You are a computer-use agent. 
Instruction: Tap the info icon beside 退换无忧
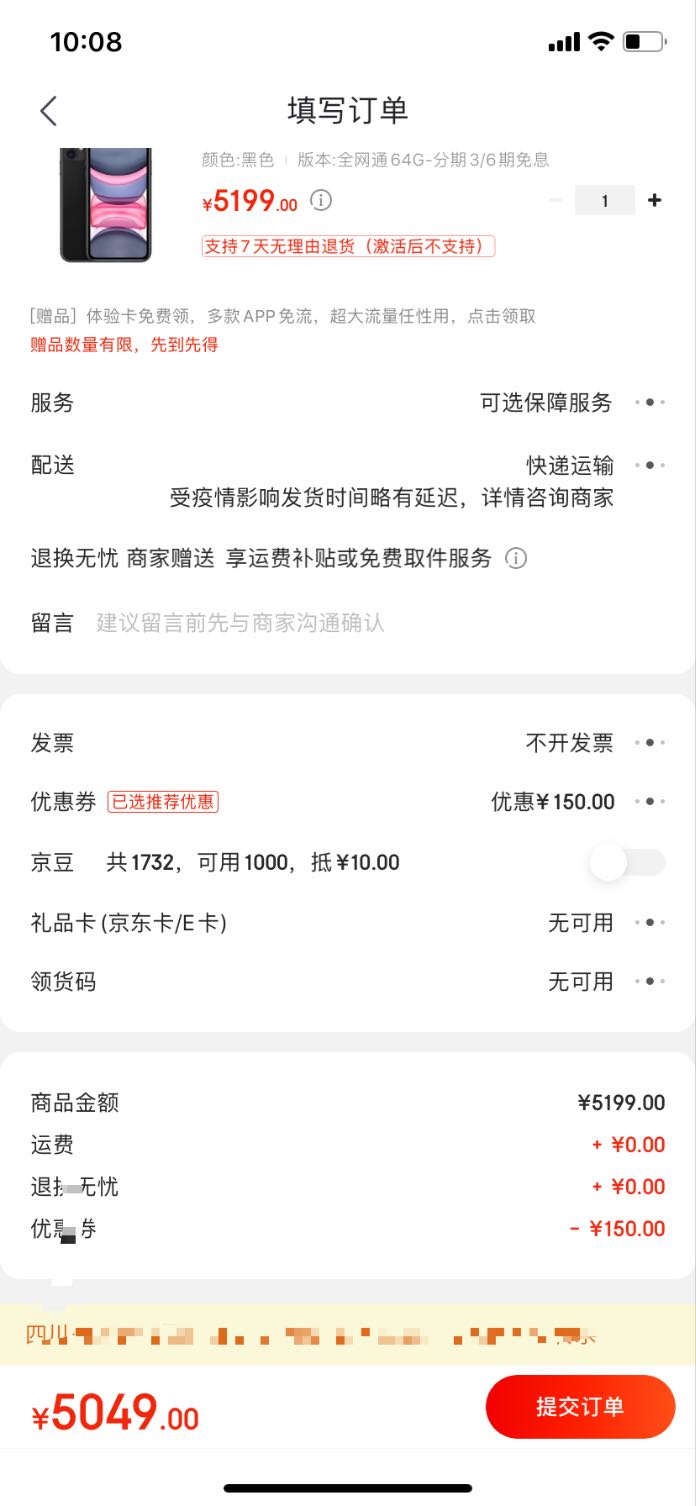pos(515,559)
